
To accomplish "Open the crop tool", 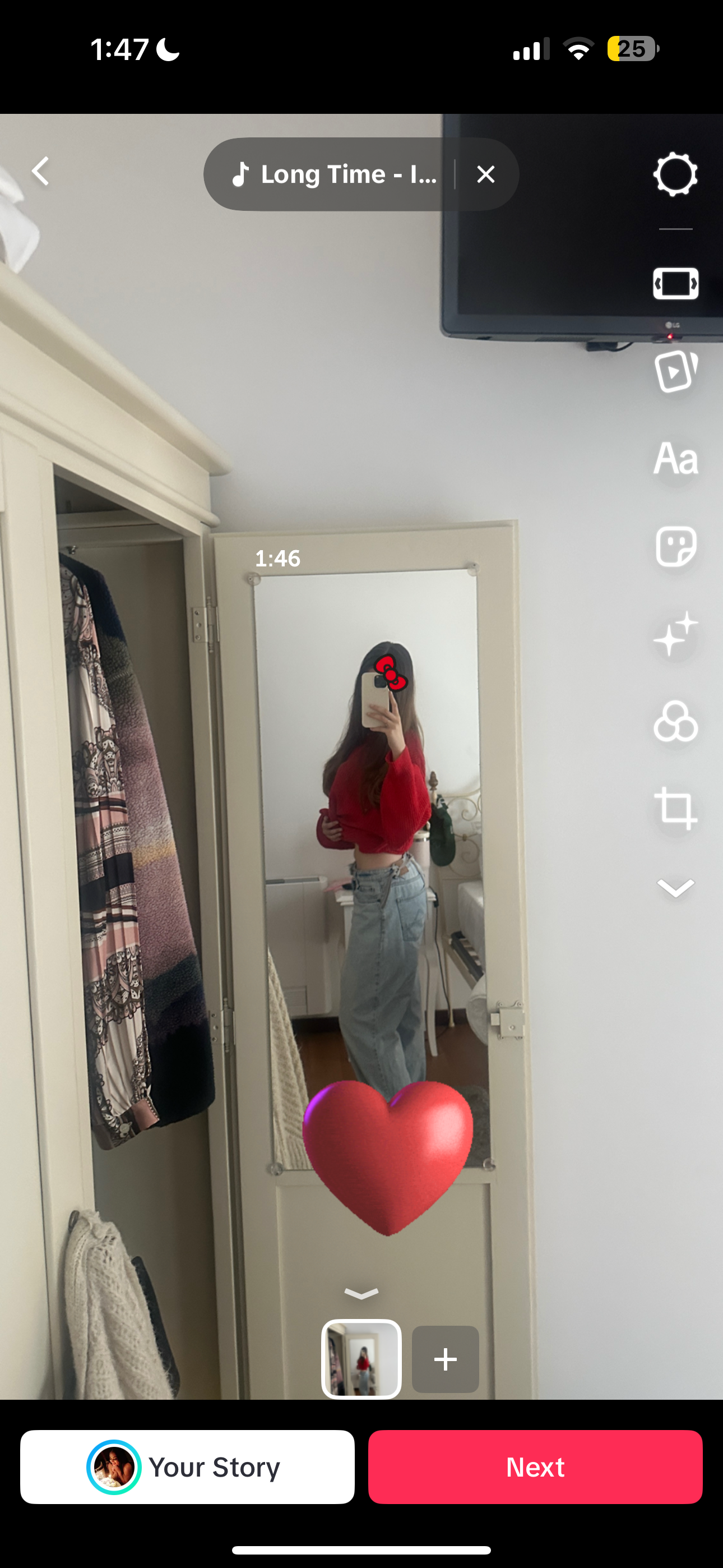I will (675, 808).
